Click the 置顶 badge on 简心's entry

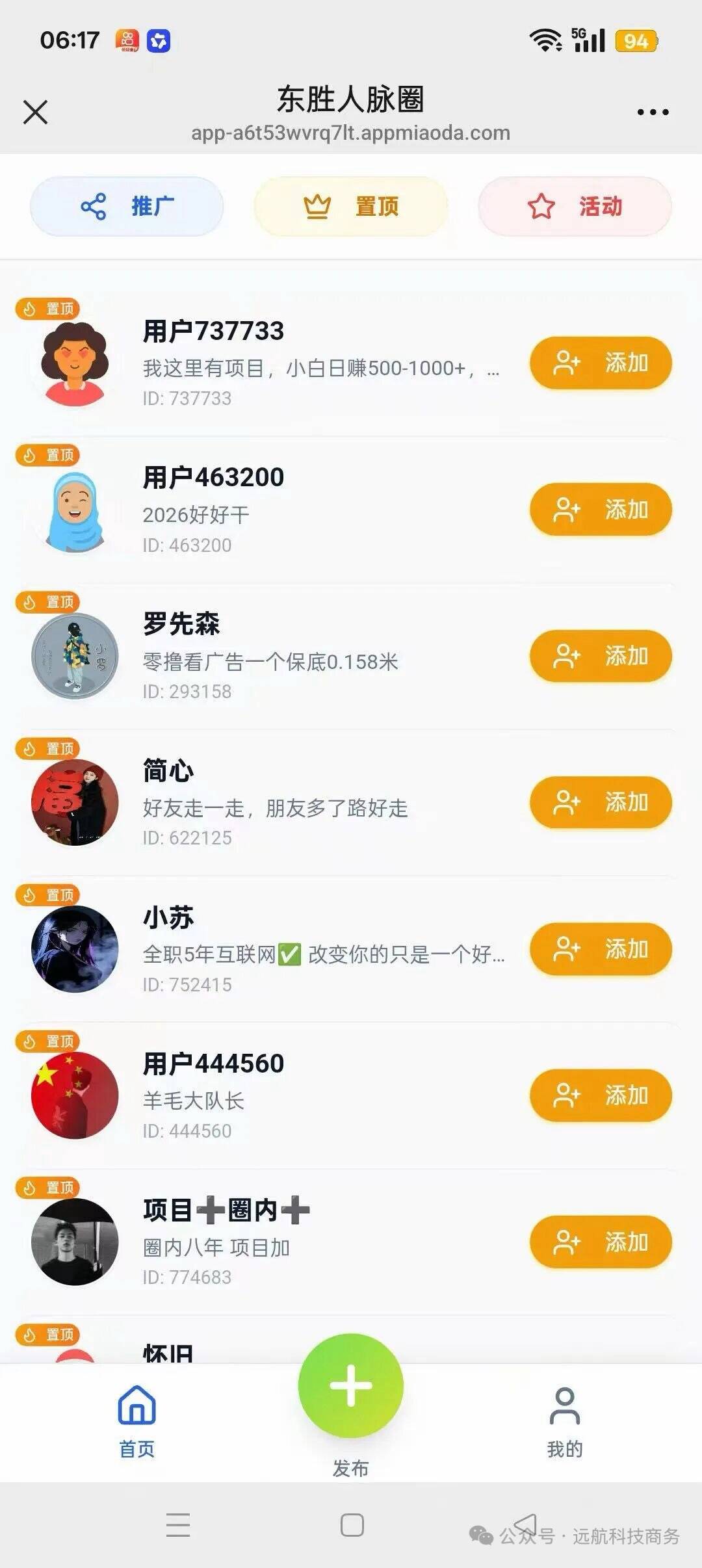point(47,750)
